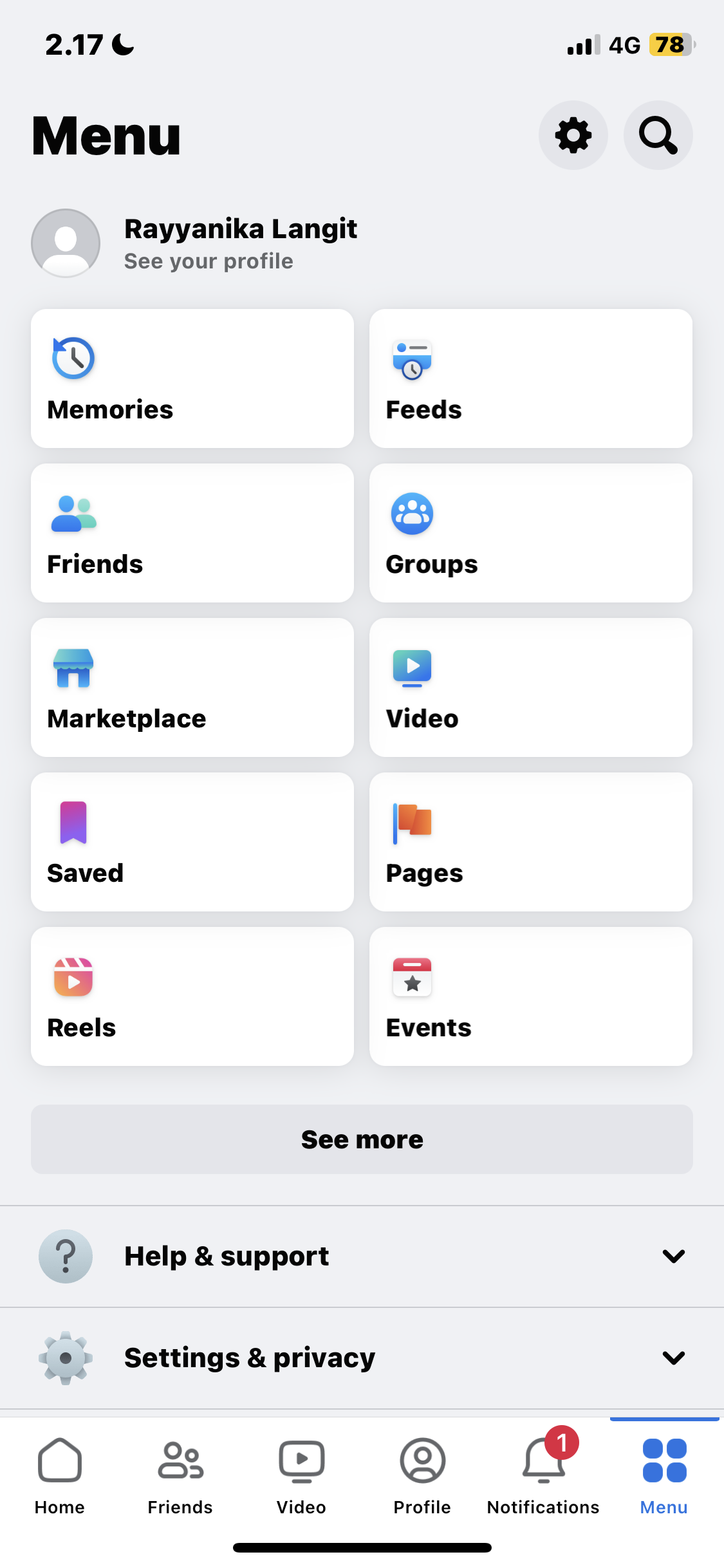Expand Settings & privacy section
The height and width of the screenshot is (1568, 724).
coord(362,1358)
